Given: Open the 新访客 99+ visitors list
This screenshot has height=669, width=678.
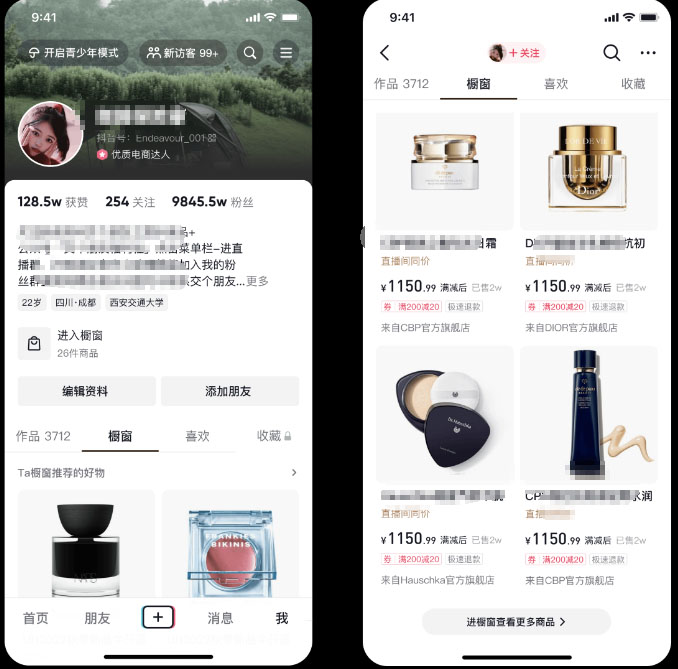Looking at the screenshot, I should [182, 53].
